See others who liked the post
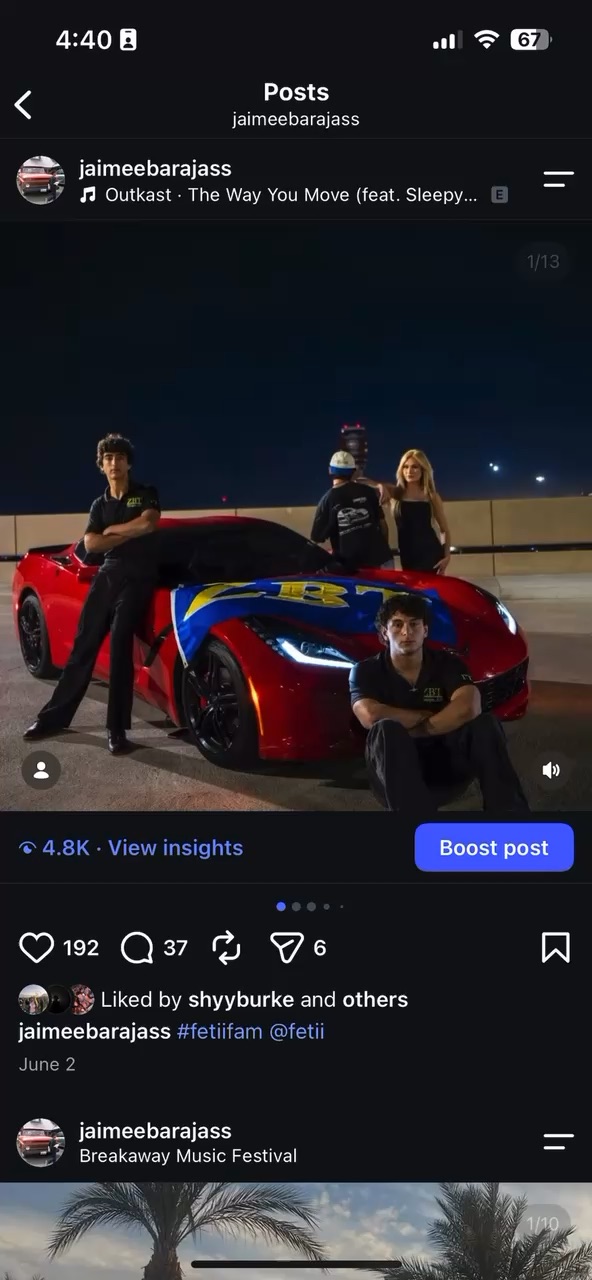The width and height of the screenshot is (592, 1280). click(375, 1000)
